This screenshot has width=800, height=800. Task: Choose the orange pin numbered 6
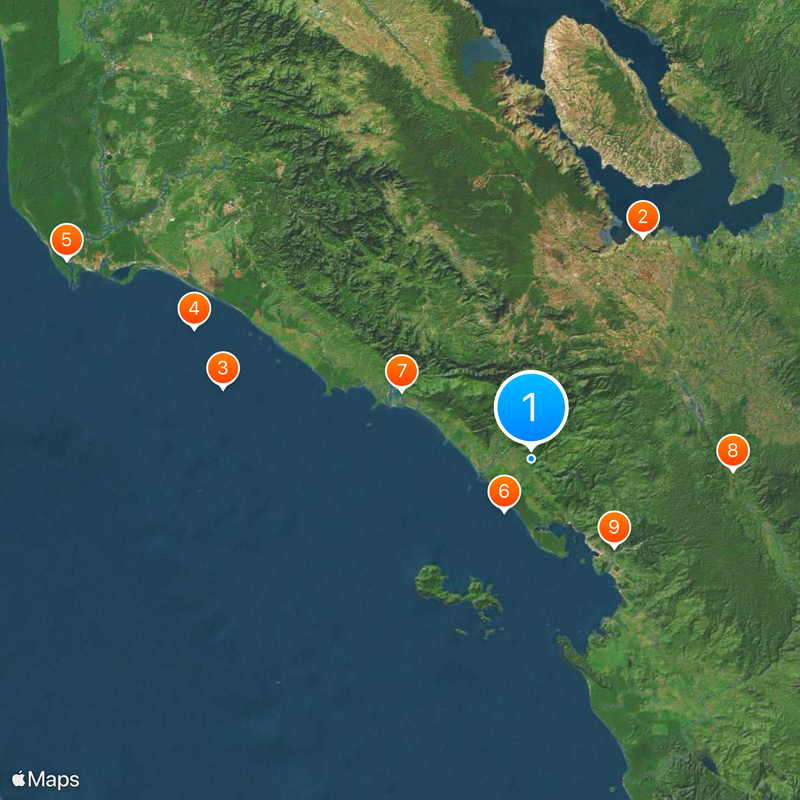[504, 492]
